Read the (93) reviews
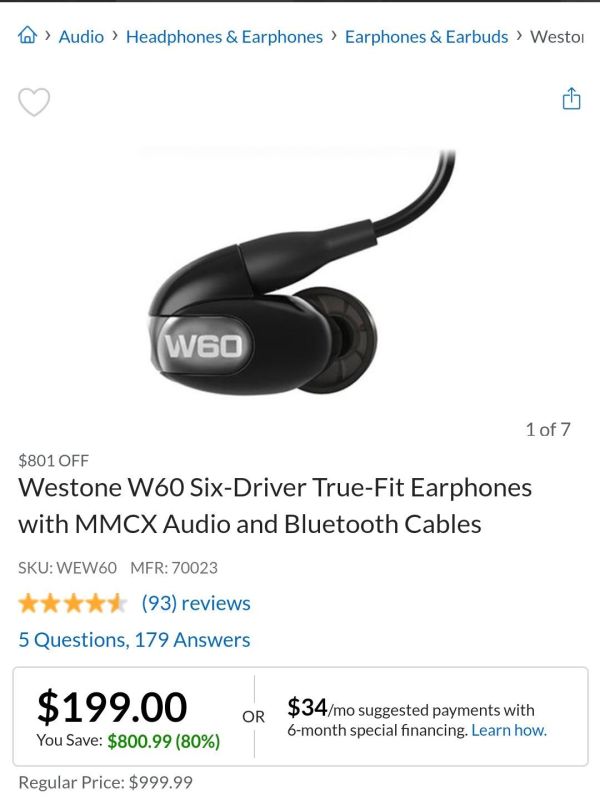Viewport: 600px width, 799px height. [196, 603]
